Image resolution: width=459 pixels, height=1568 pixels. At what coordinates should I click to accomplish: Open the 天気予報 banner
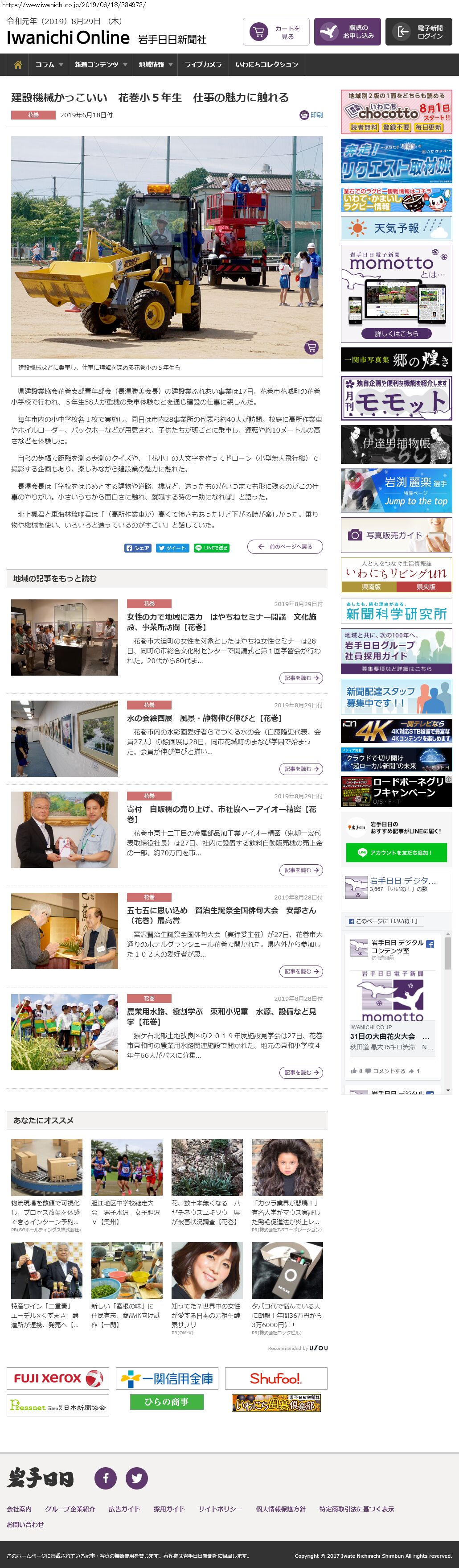click(x=396, y=228)
